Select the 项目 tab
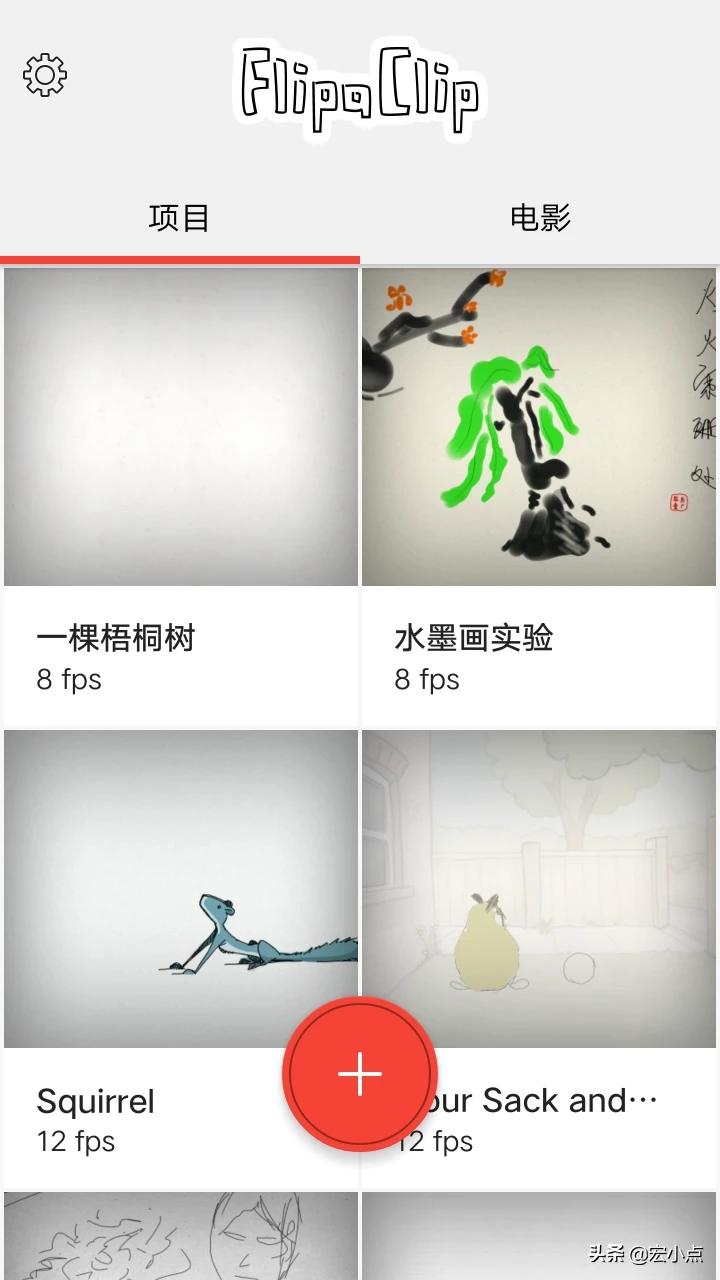This screenshot has width=720, height=1280. [179, 218]
